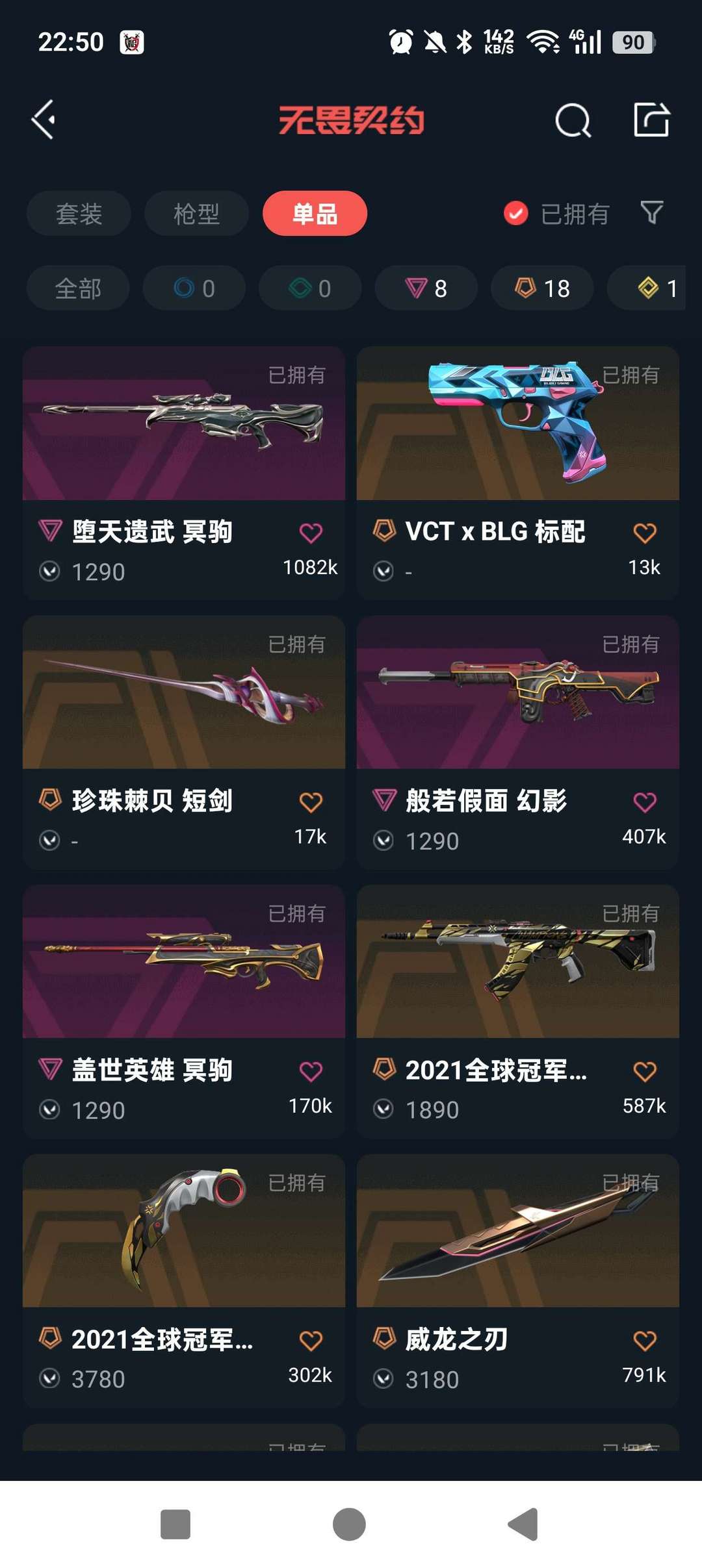
Task: Open the search icon
Action: pos(573,120)
